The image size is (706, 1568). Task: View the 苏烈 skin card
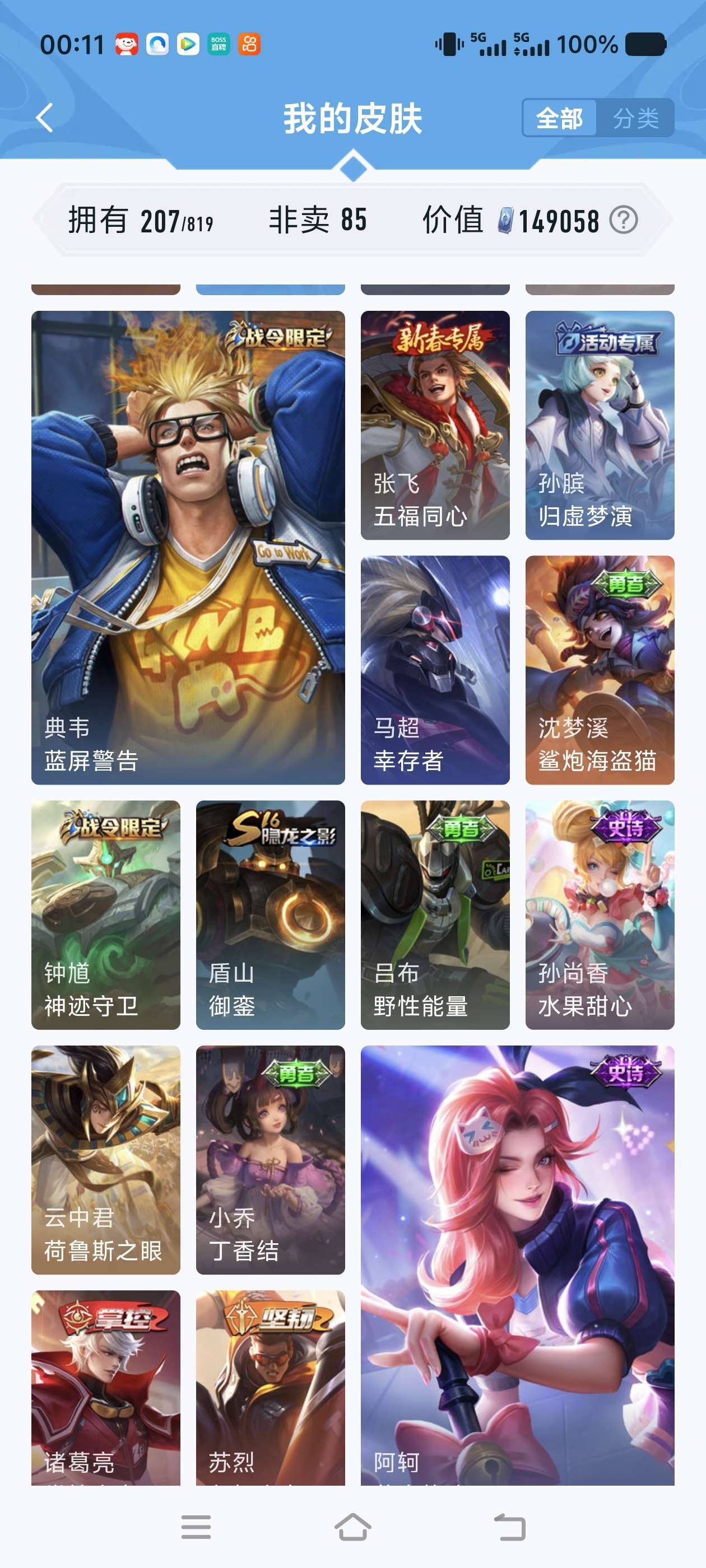coord(271,1387)
